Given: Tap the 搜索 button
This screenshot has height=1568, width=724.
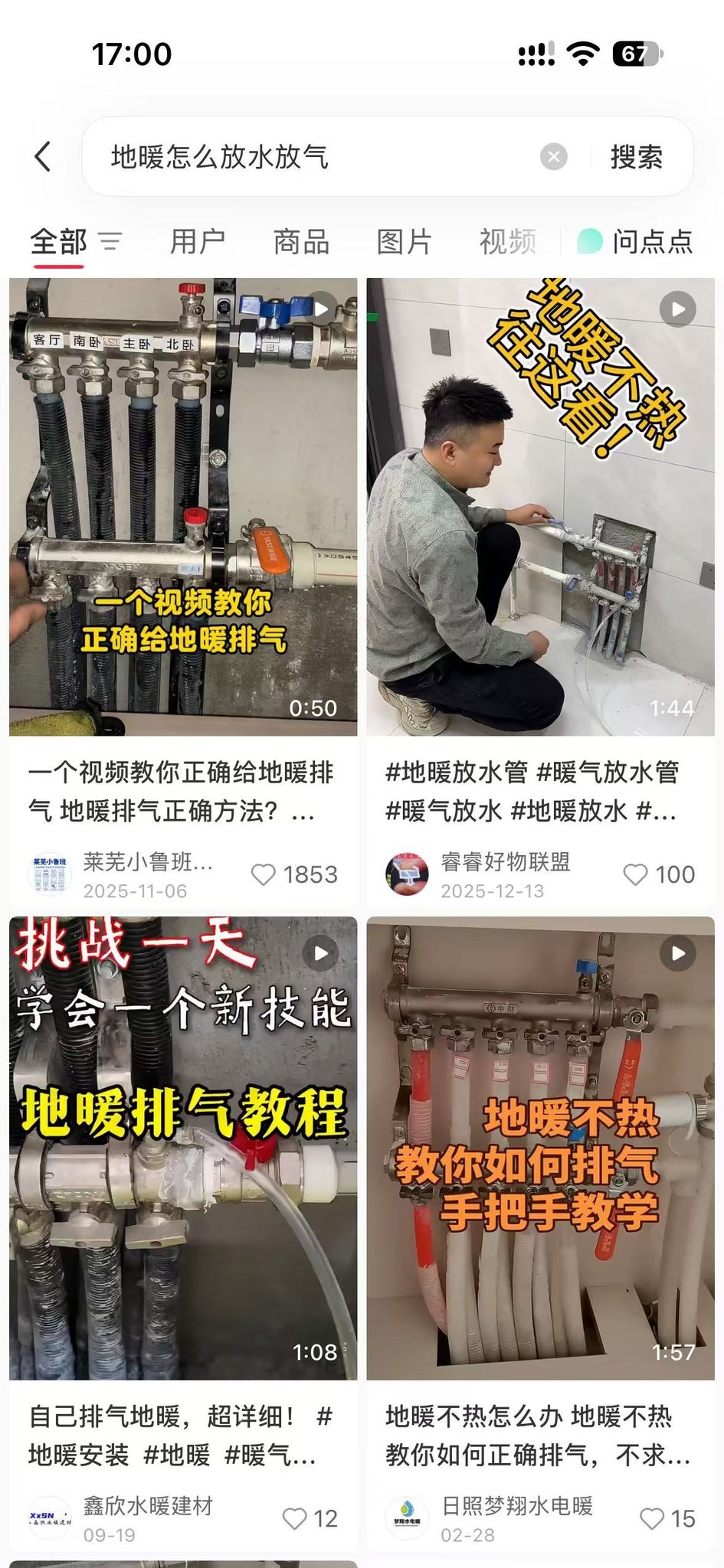Looking at the screenshot, I should 637,157.
